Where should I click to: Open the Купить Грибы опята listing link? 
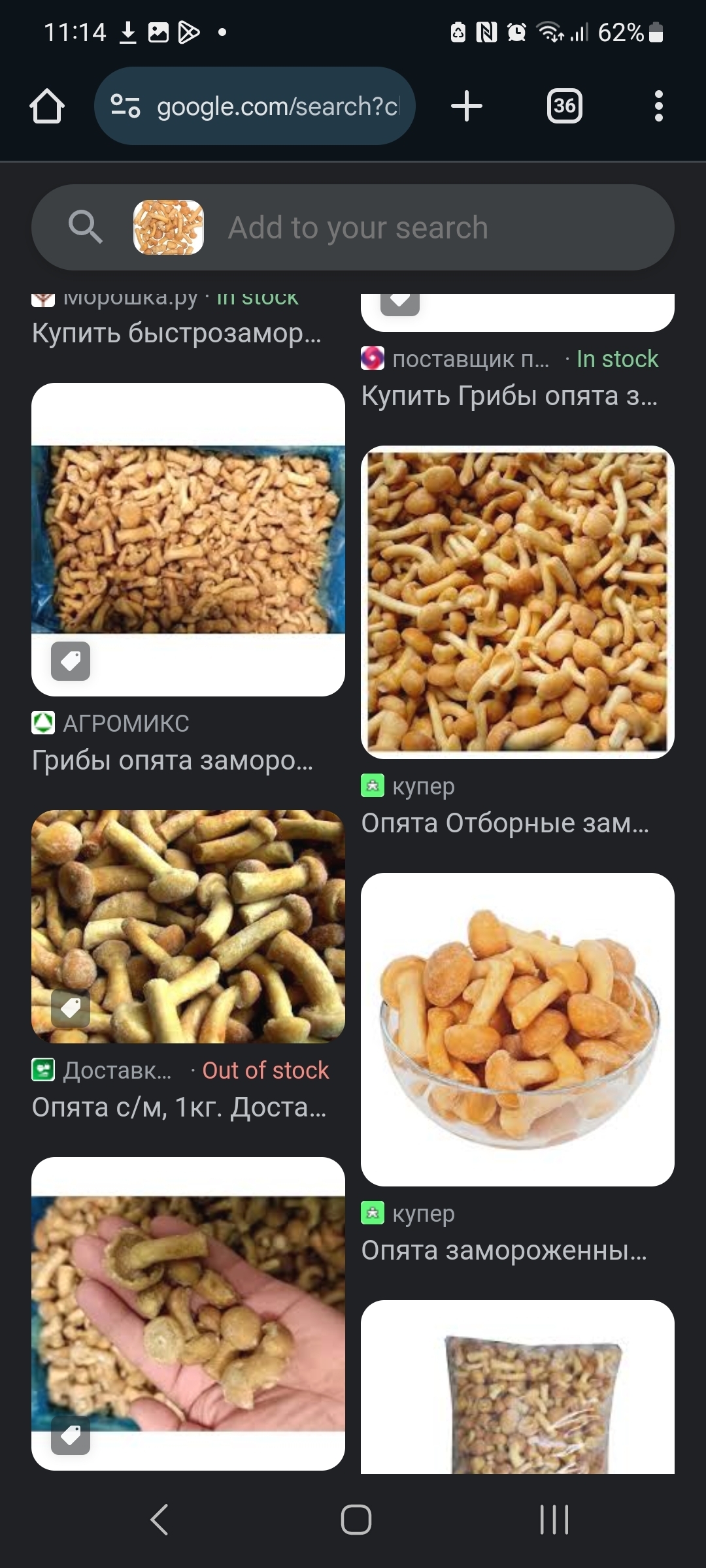[509, 396]
